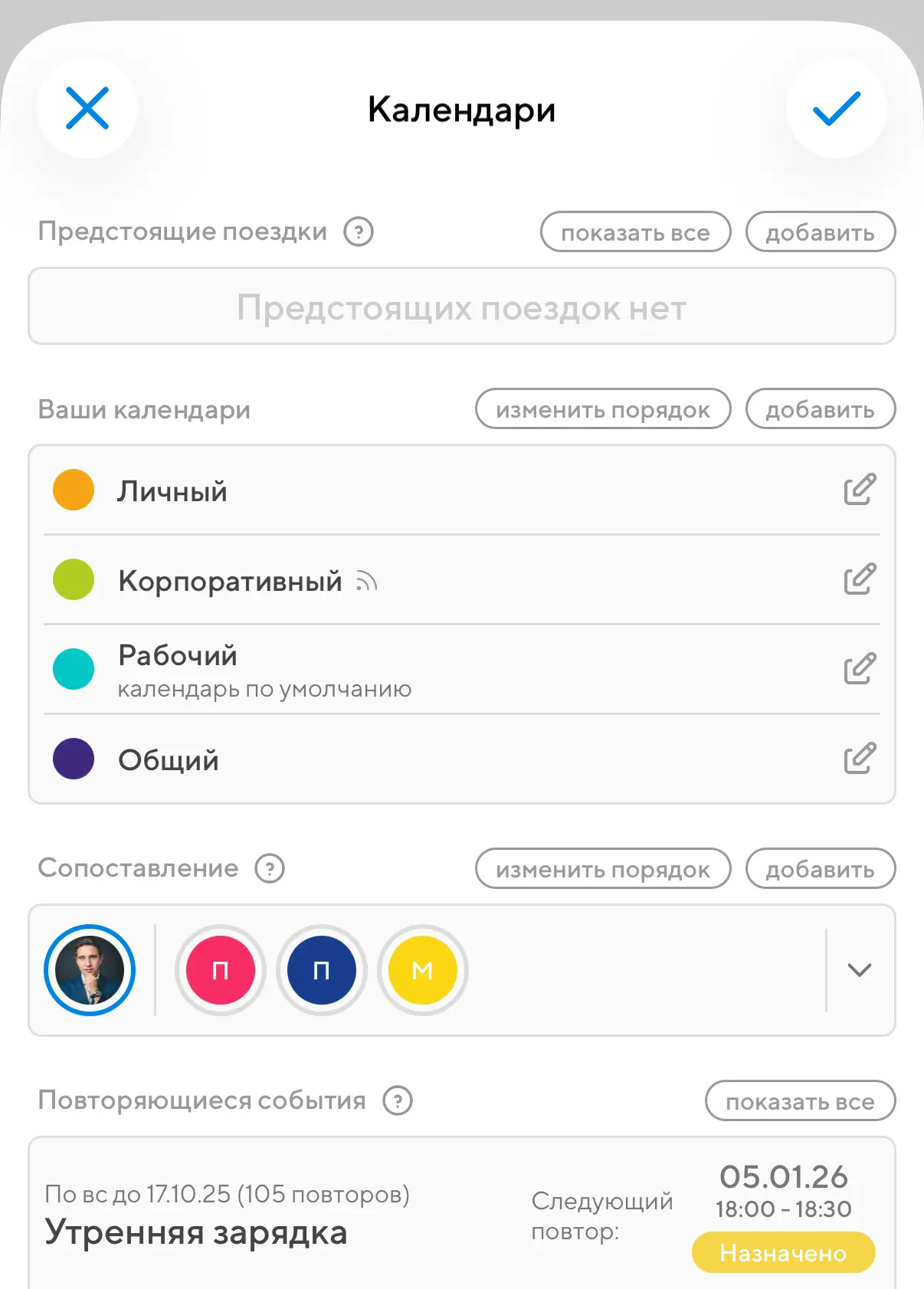This screenshot has width=924, height=1289.
Task: Change the order of Ваши календари
Action: 603,409
